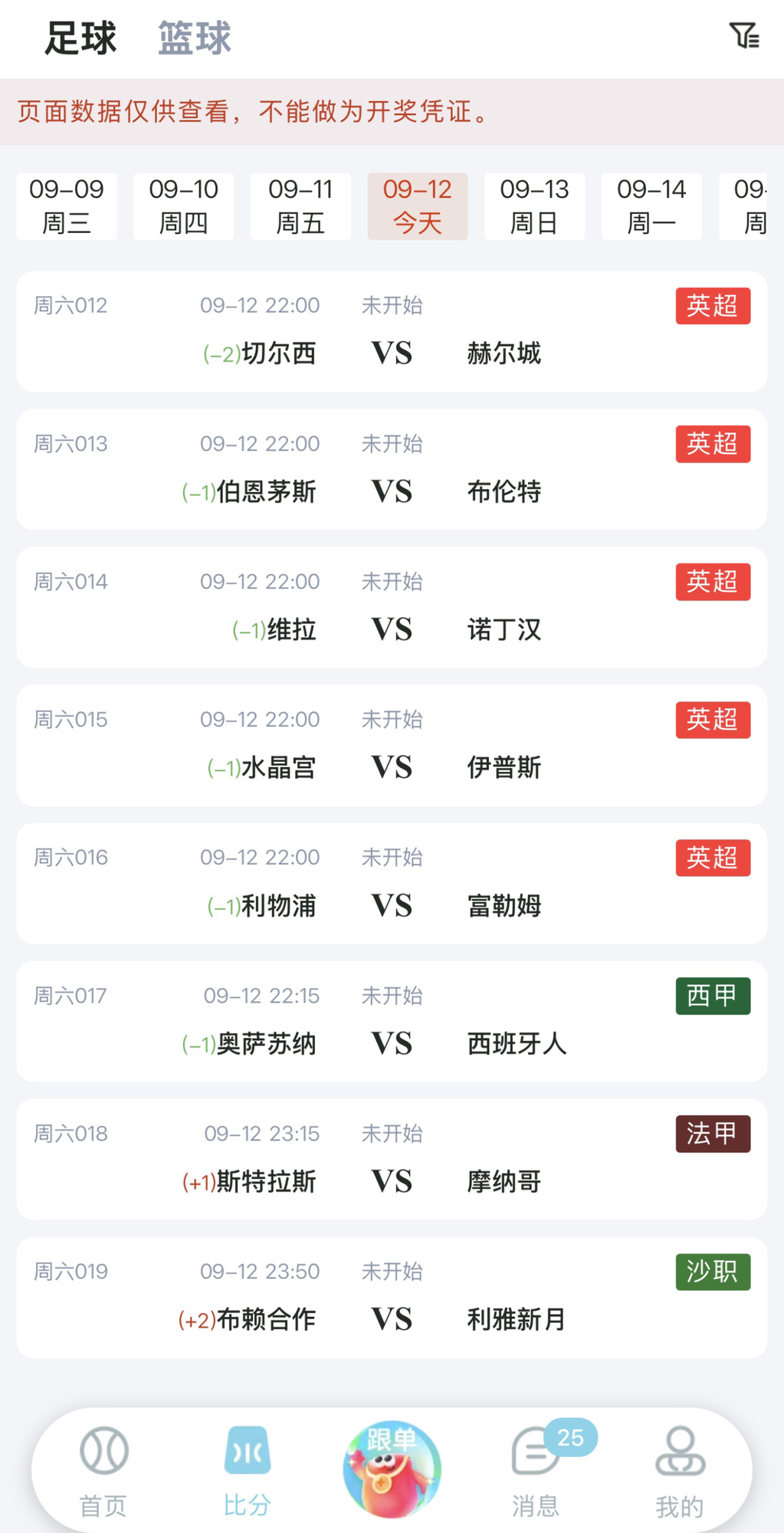This screenshot has width=784, height=1533.
Task: Open match 切尔西 VS 赫尔城
Action: pyautogui.click(x=392, y=331)
